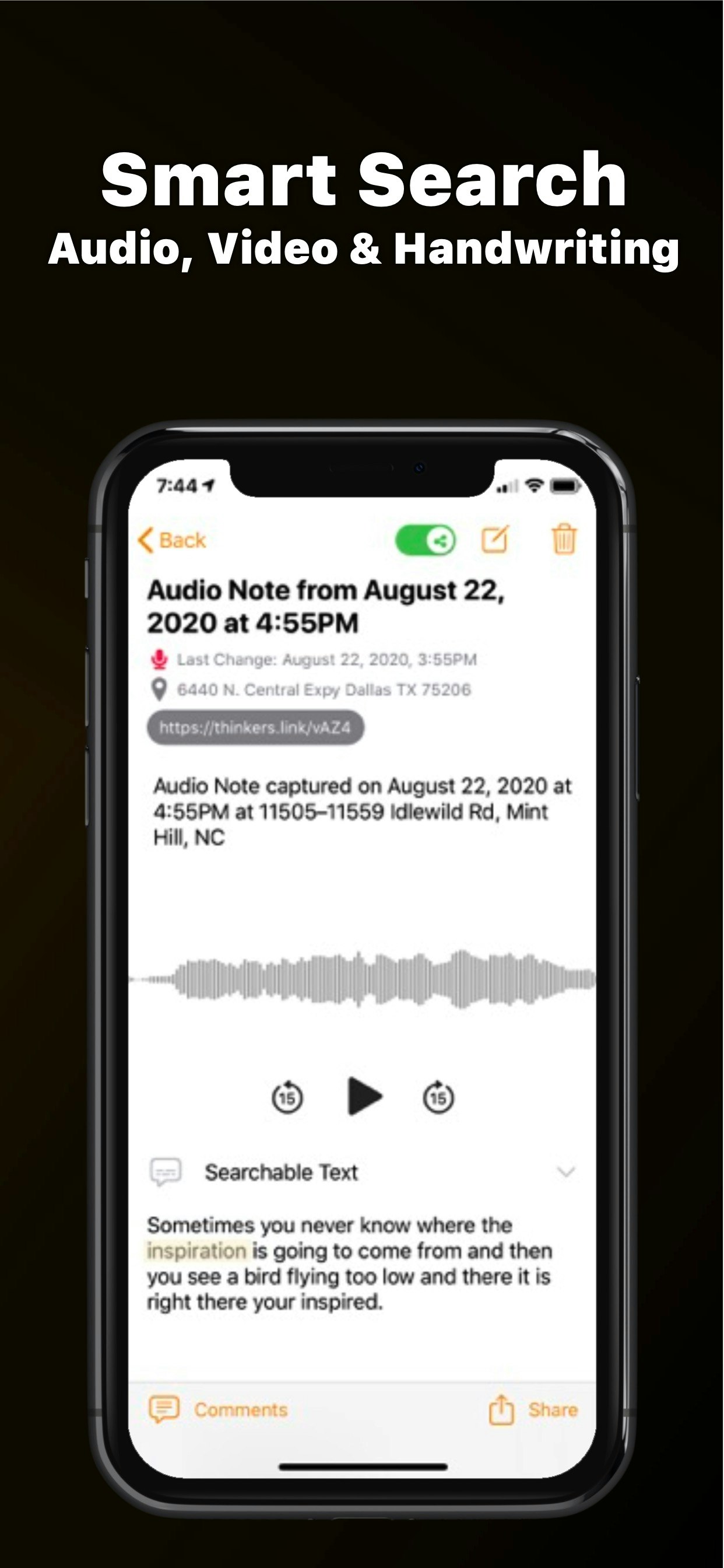724x1568 pixels.
Task: Open the thinkers.link/vAZ4 share link
Action: [x=255, y=728]
